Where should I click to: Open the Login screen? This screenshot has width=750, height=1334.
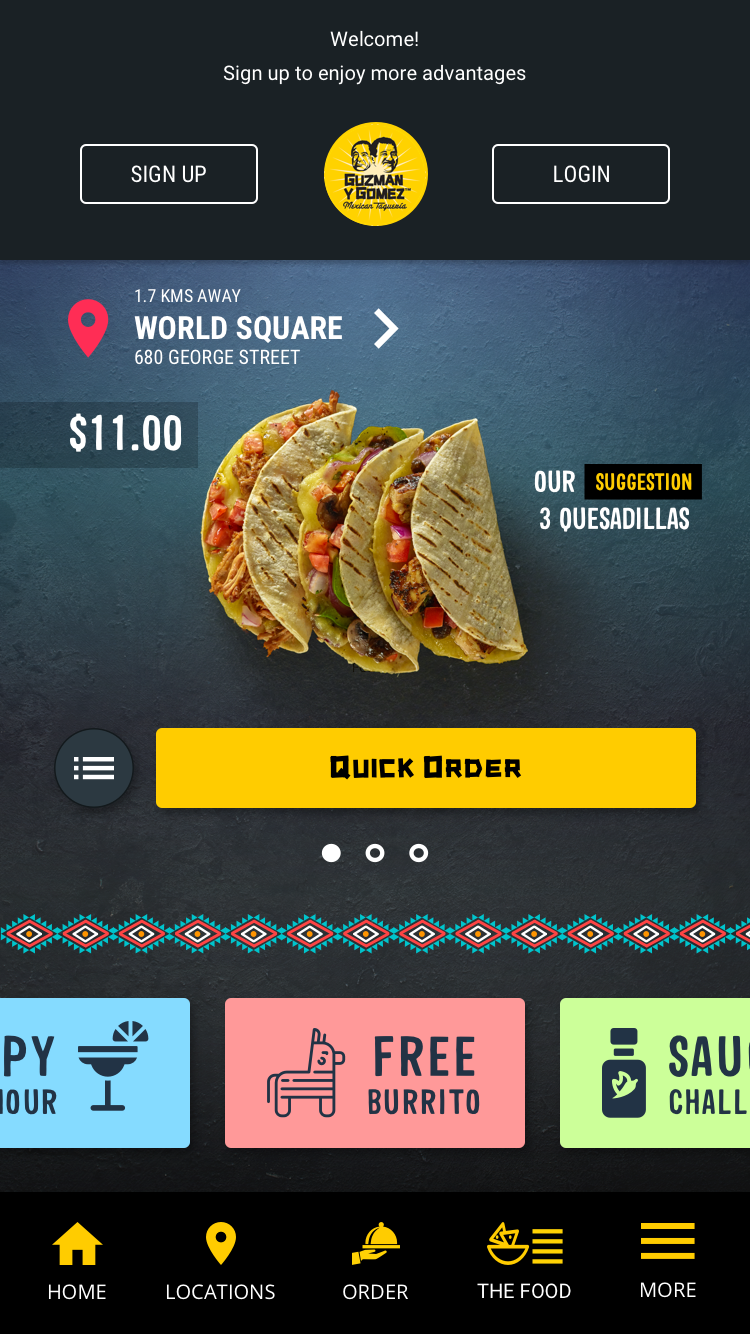click(581, 174)
